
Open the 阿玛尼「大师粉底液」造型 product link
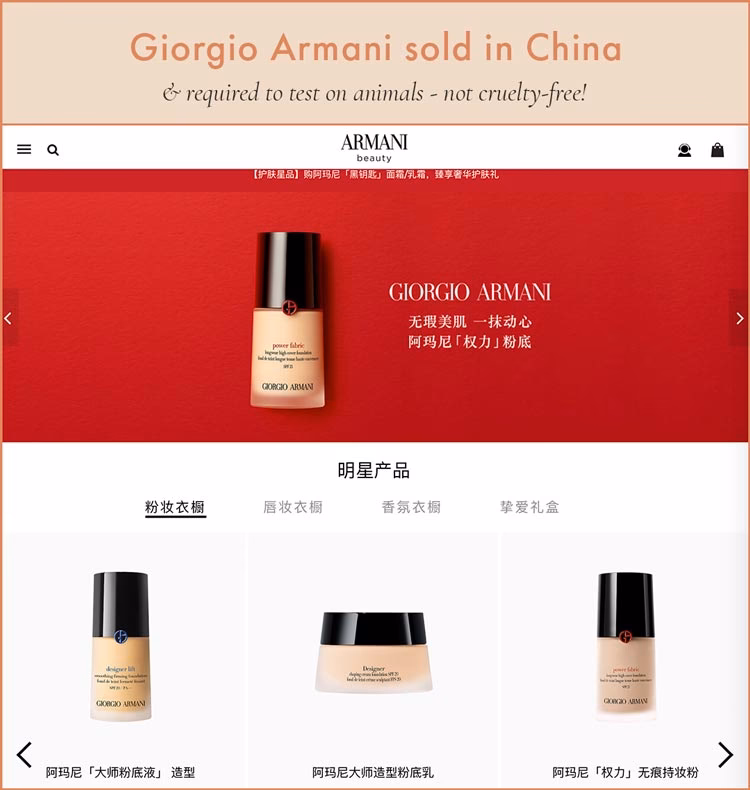pos(124,770)
